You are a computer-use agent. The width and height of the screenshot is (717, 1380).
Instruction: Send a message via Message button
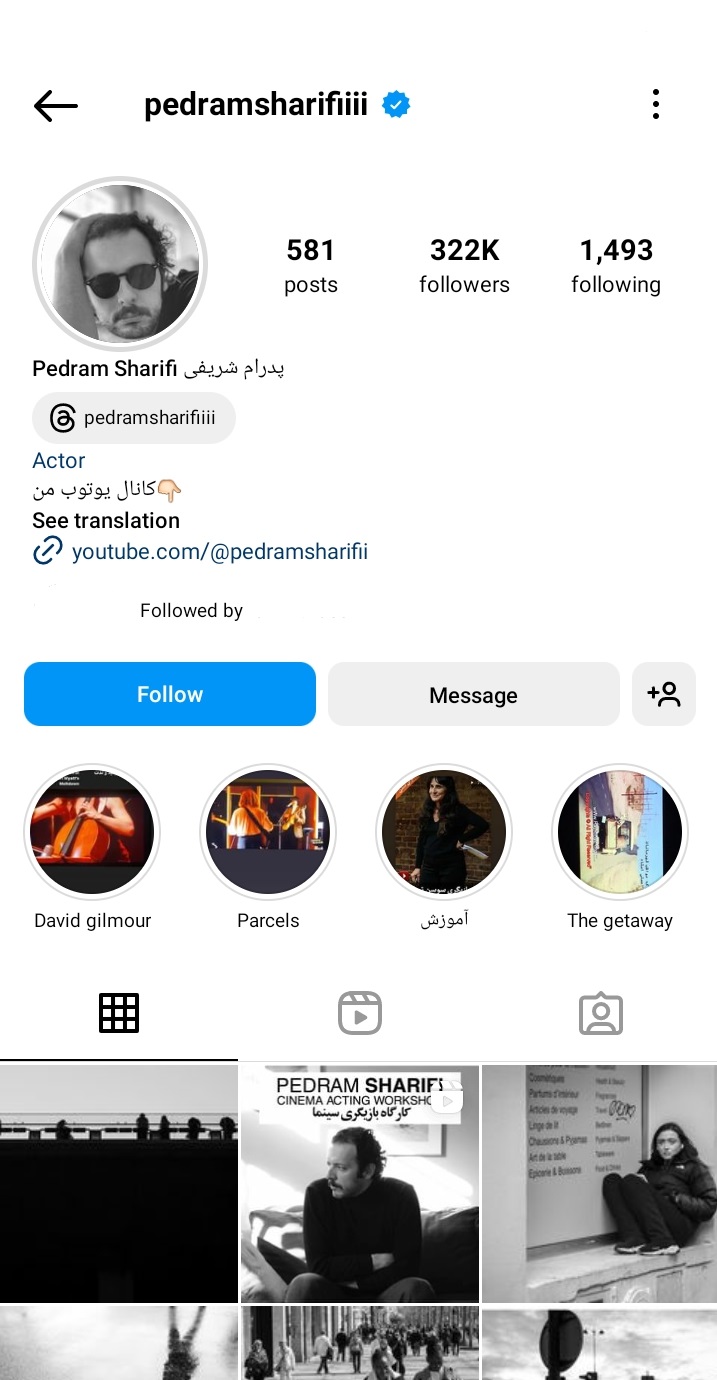[473, 695]
